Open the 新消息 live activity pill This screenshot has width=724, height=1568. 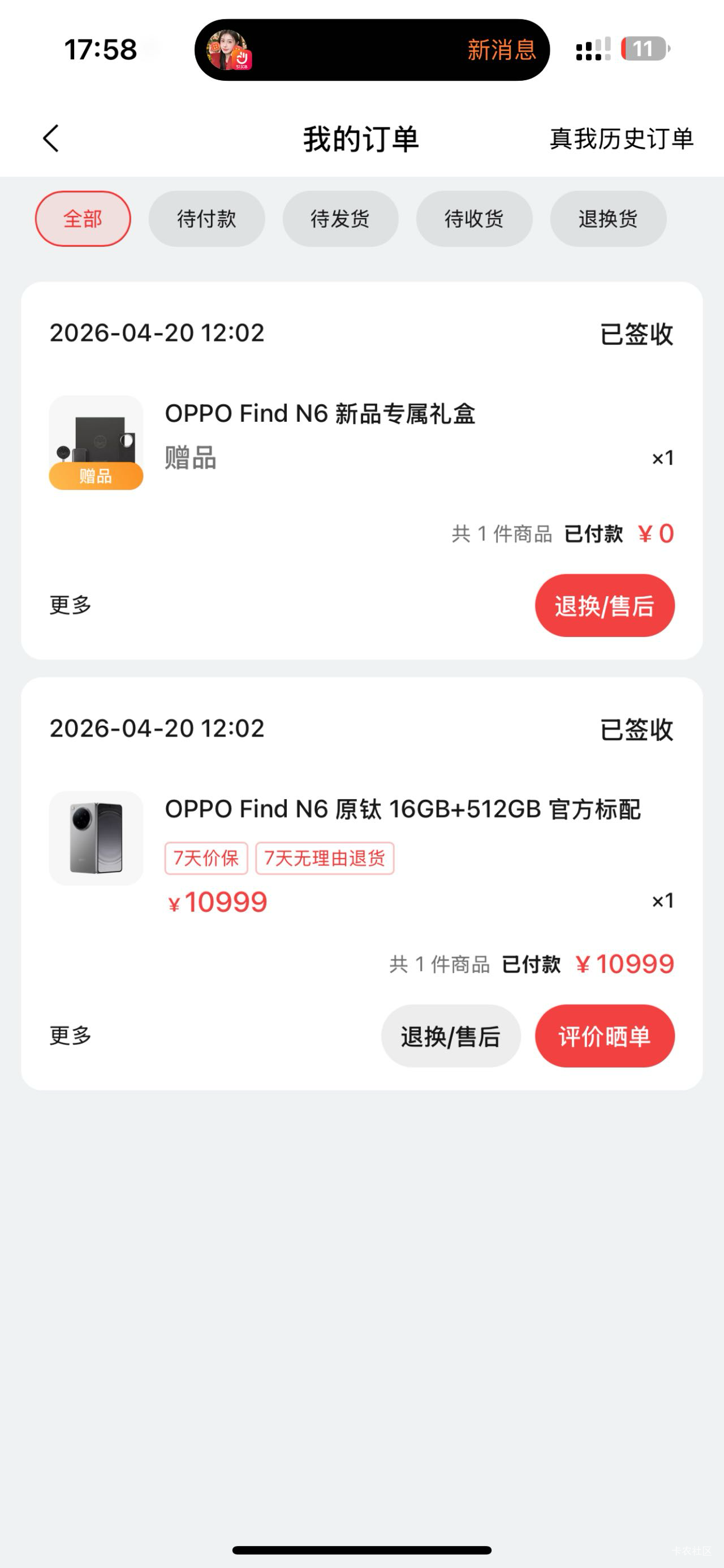(372, 50)
